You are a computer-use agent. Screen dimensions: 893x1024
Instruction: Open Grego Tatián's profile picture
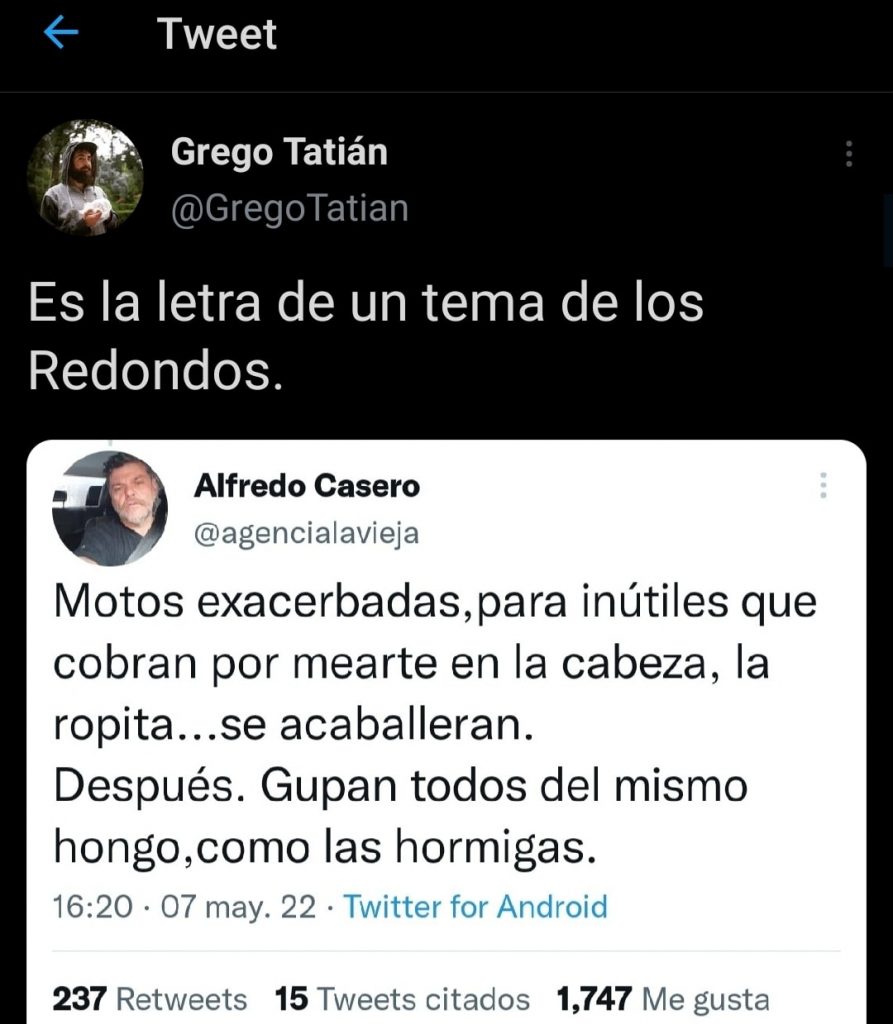tap(85, 178)
